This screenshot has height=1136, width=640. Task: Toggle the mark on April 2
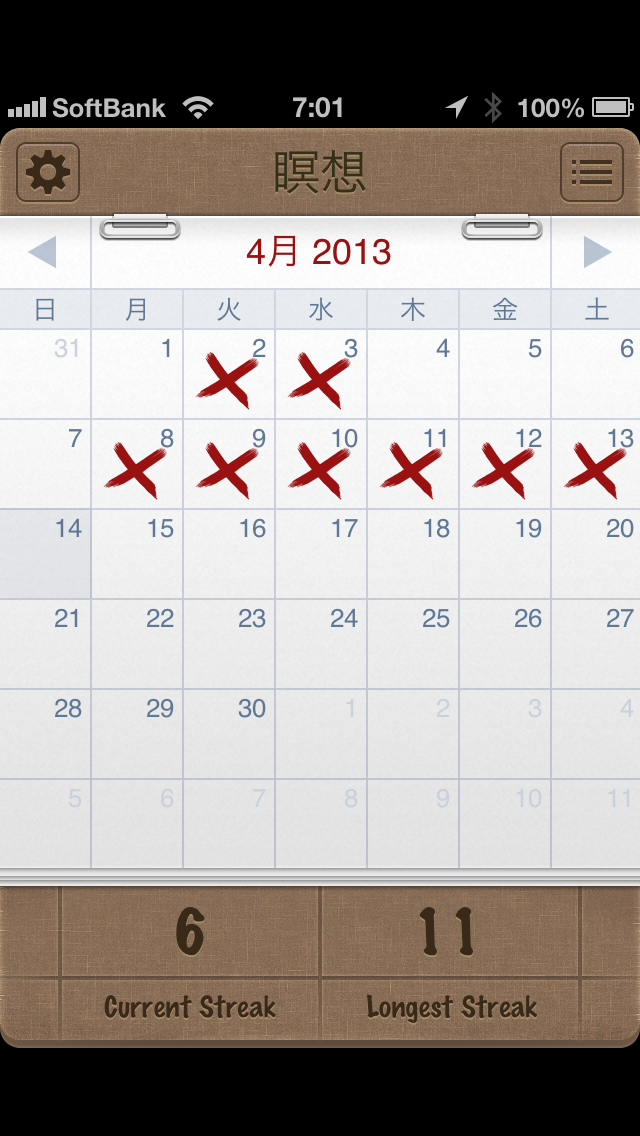coord(229,376)
